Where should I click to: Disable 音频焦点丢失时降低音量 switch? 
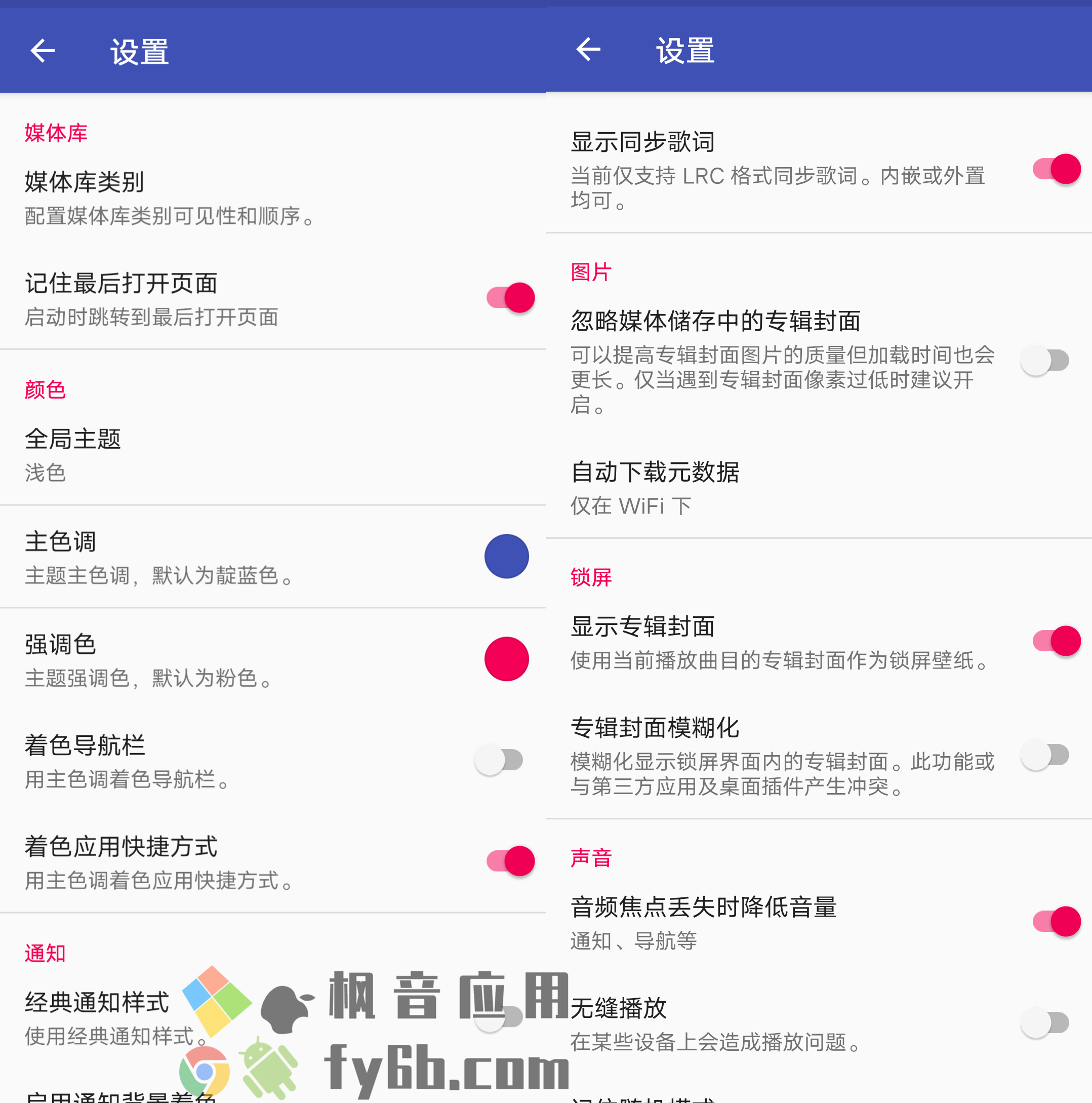pyautogui.click(x=1056, y=922)
